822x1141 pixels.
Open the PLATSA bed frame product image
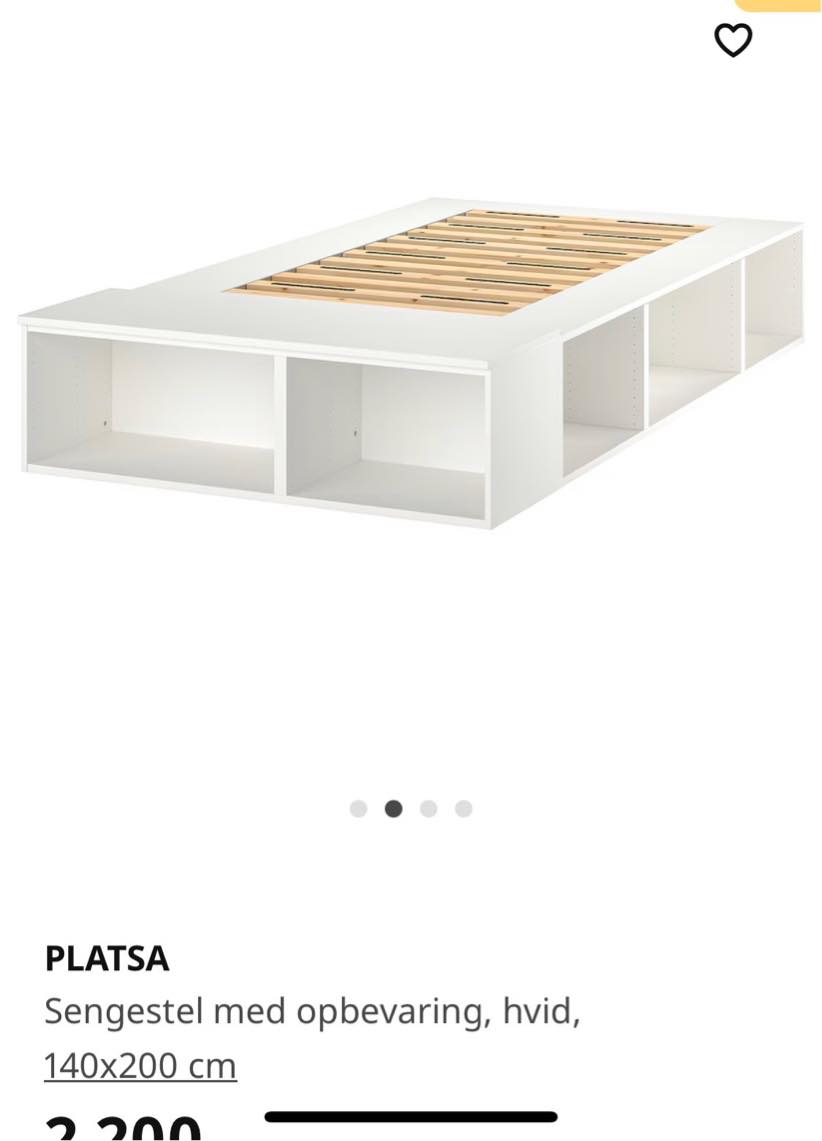pos(411,365)
